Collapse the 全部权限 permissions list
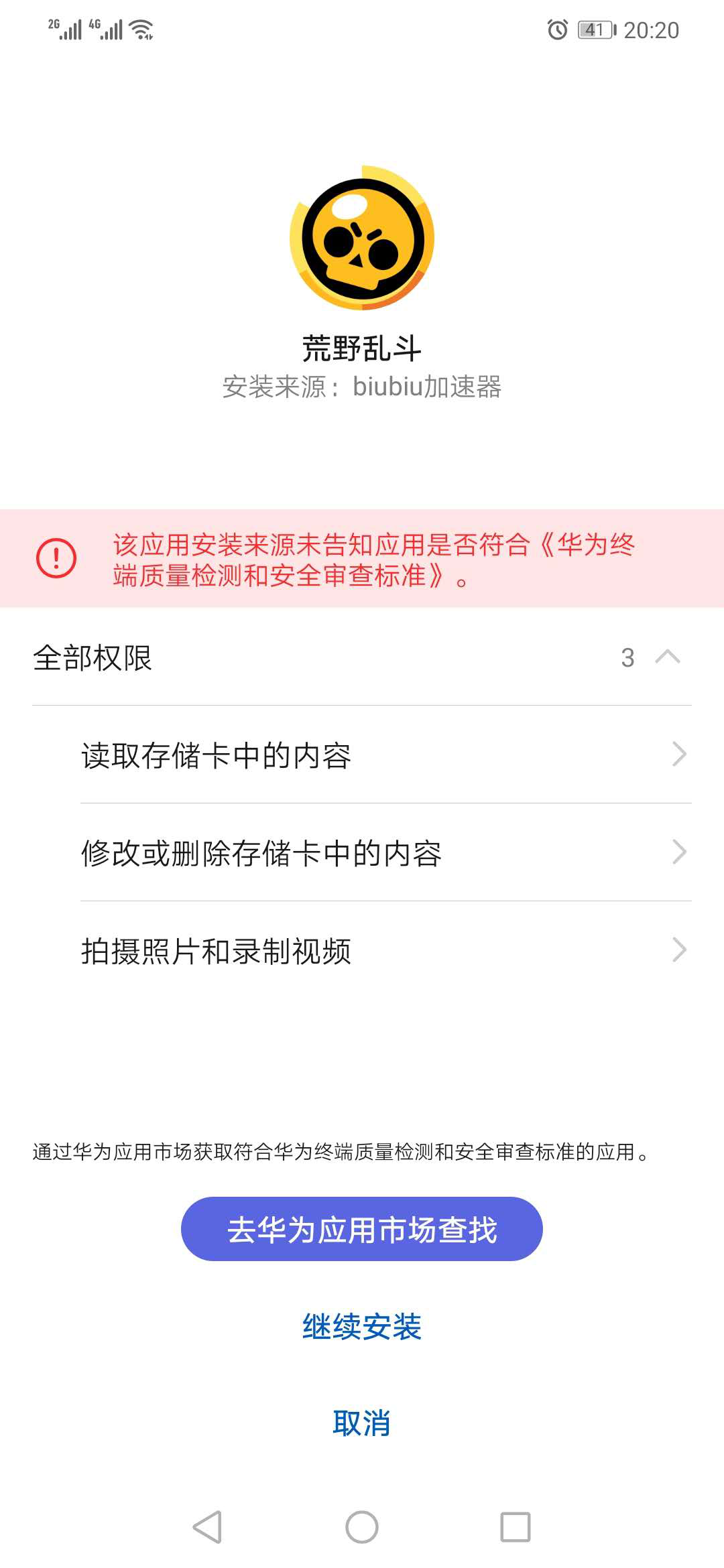This screenshot has width=724, height=1568. 666,657
